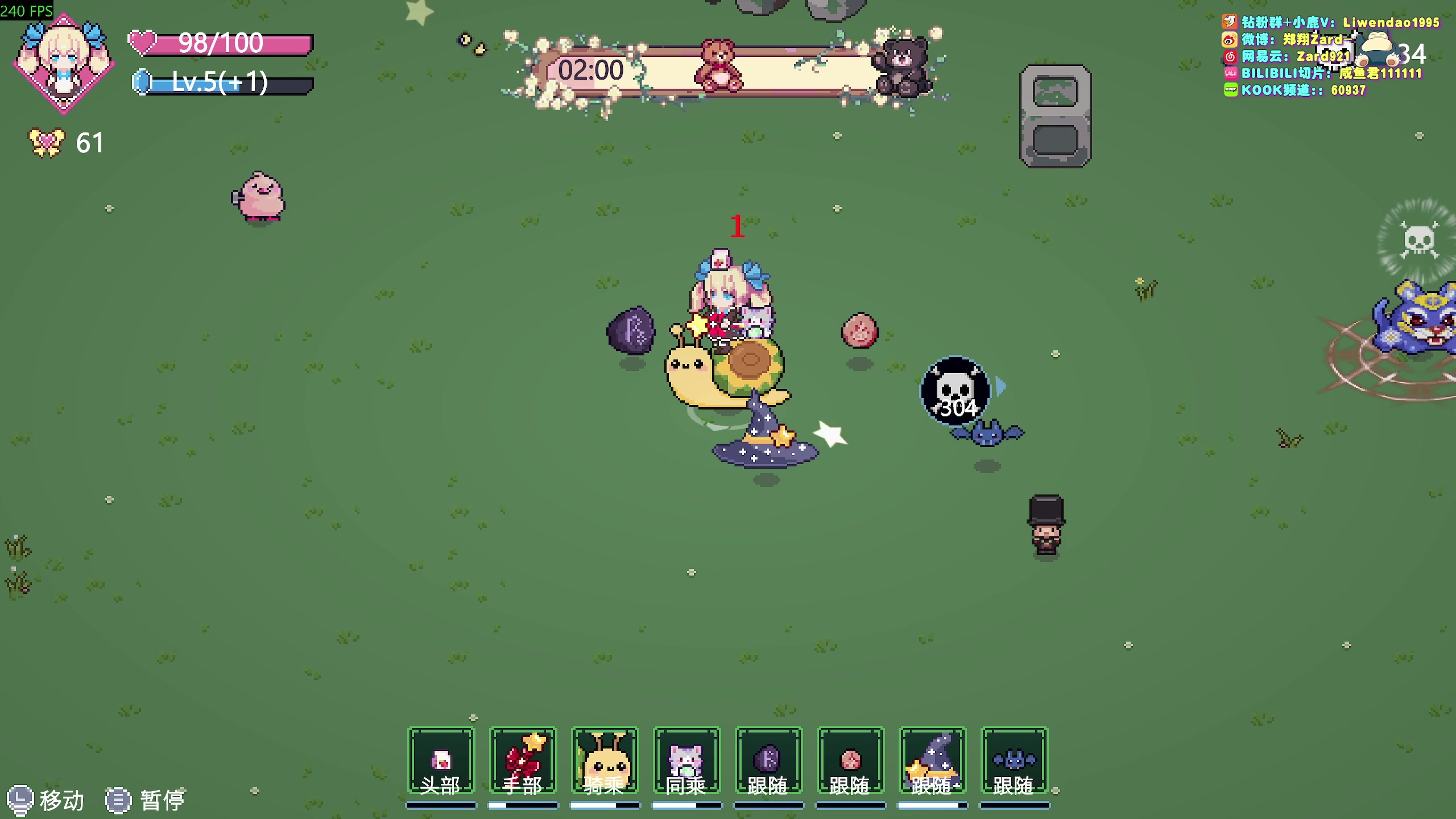Select the 同乘 cat companion slot
This screenshot has height=819, width=1456.
pyautogui.click(x=686, y=760)
